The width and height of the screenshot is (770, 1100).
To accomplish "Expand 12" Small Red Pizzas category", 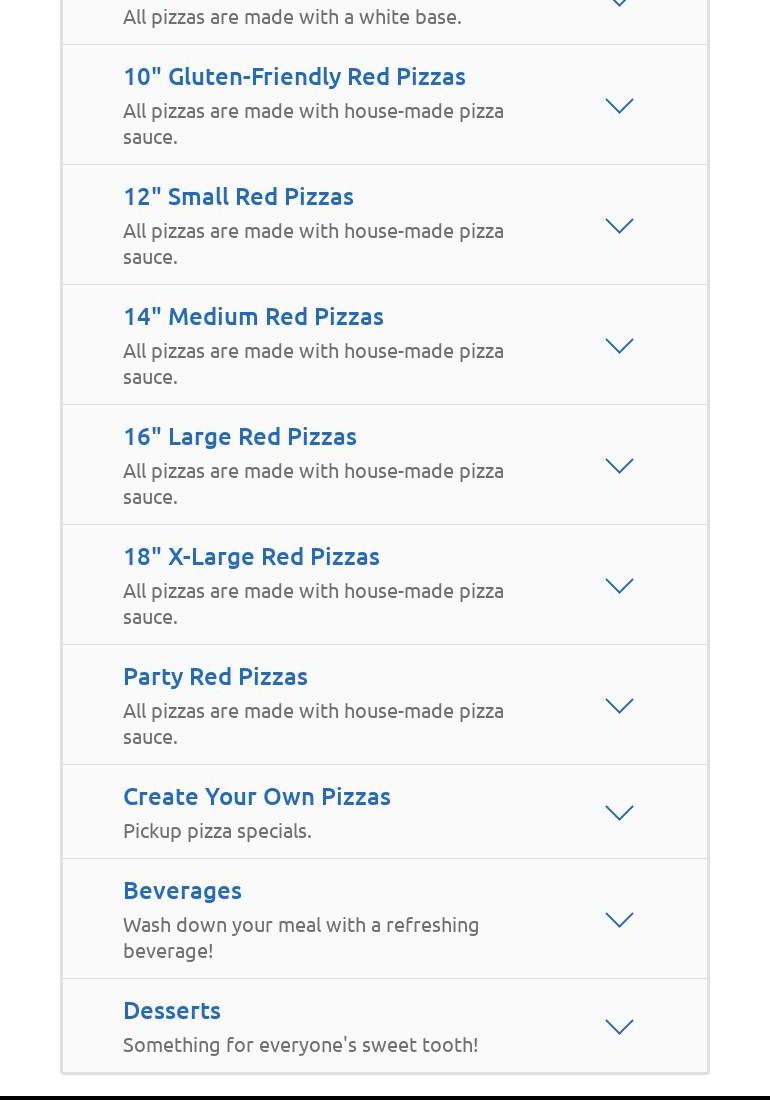I will pos(619,226).
